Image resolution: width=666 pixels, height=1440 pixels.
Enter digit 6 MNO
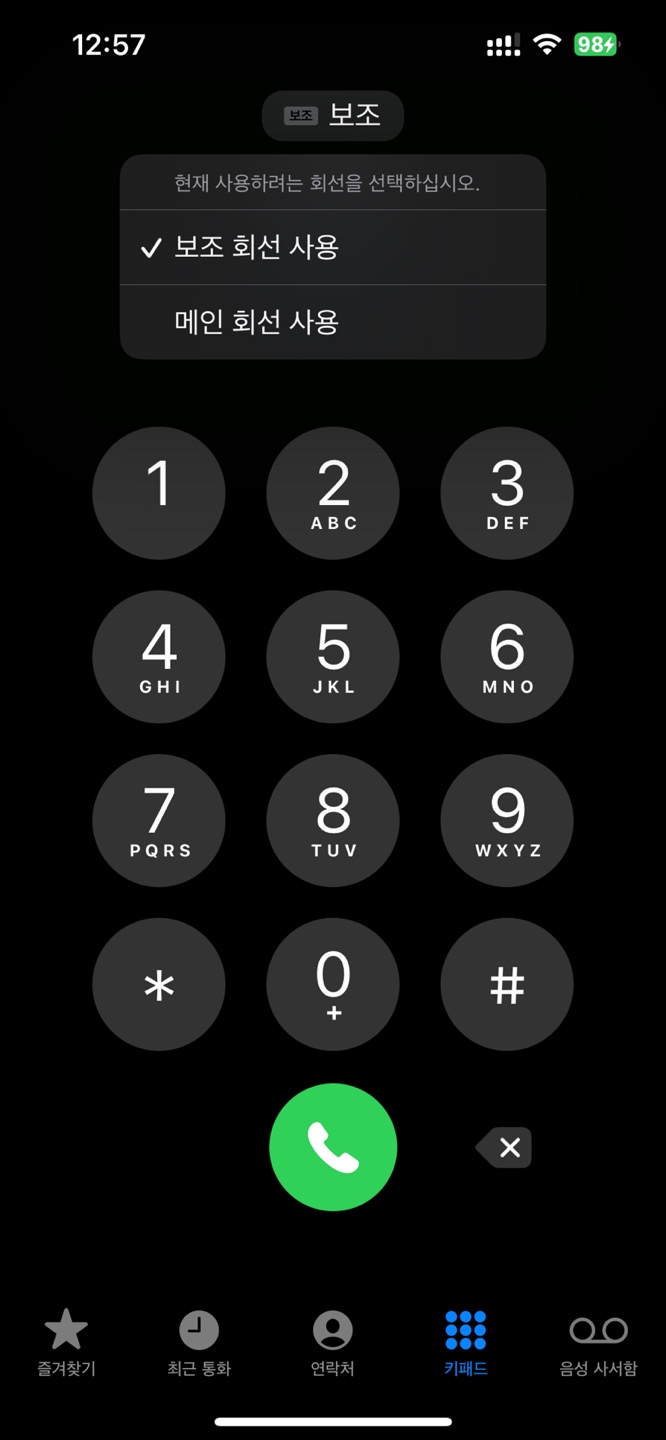(507, 657)
